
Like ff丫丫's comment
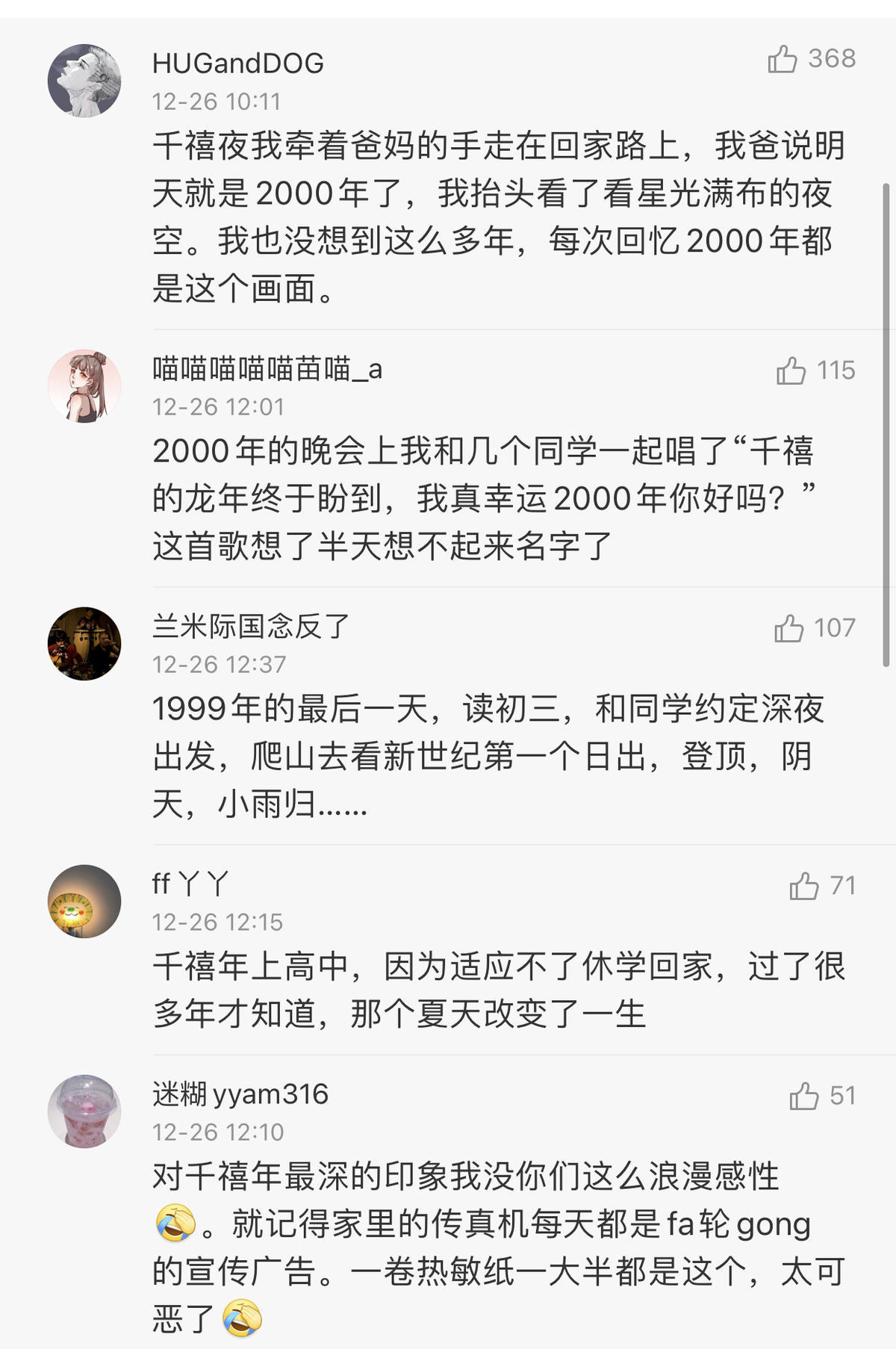(803, 887)
